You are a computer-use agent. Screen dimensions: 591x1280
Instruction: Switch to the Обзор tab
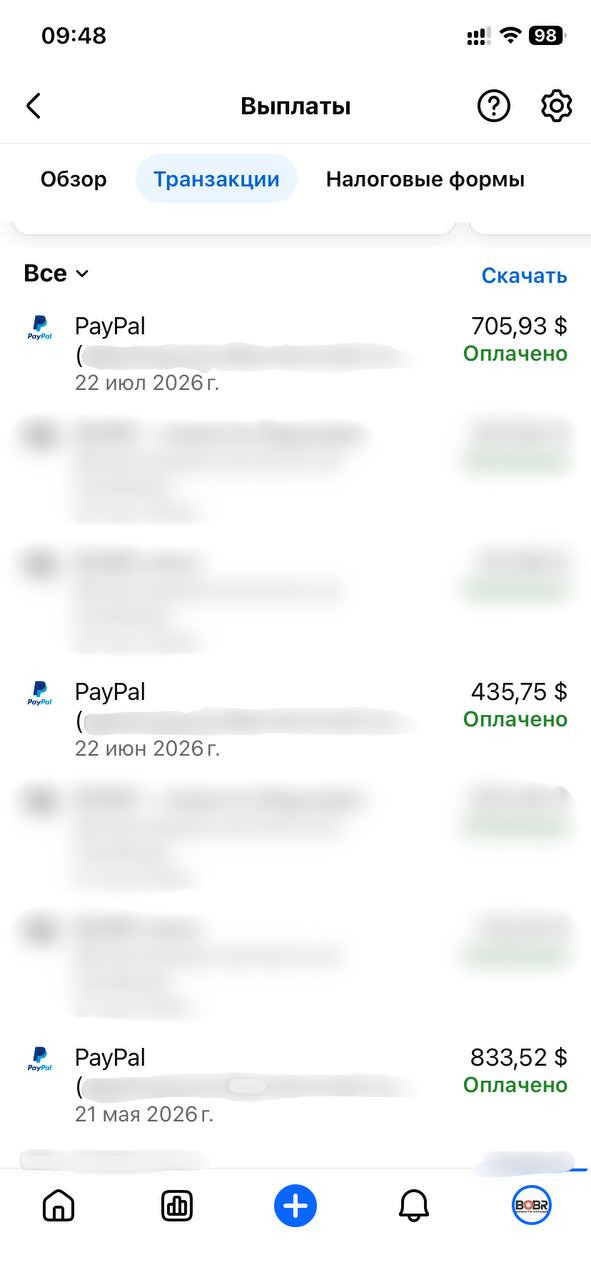click(73, 180)
